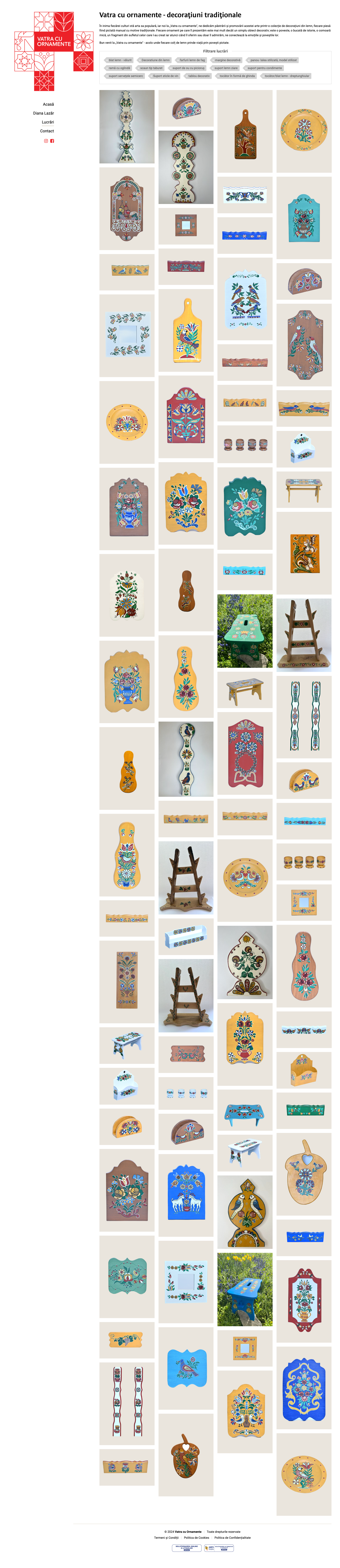Filter by blat lemn - vălurit
This screenshot has width=340, height=1568.
[x=120, y=60]
